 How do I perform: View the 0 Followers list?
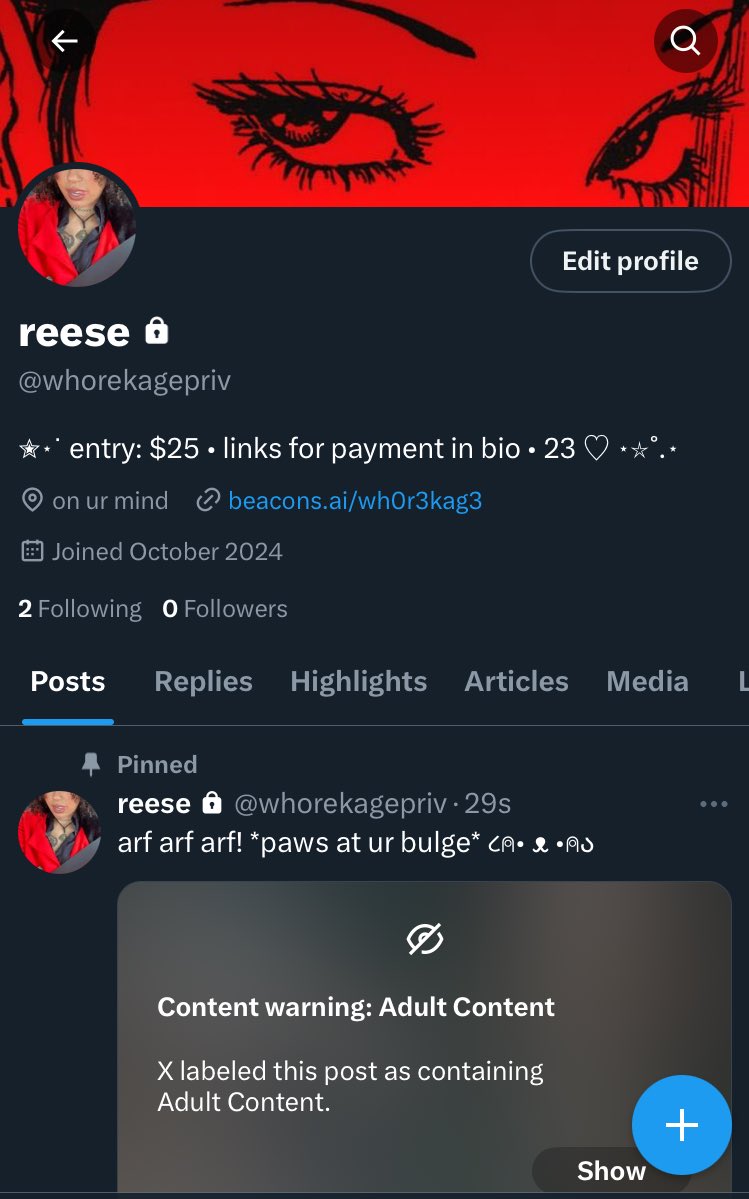point(225,609)
